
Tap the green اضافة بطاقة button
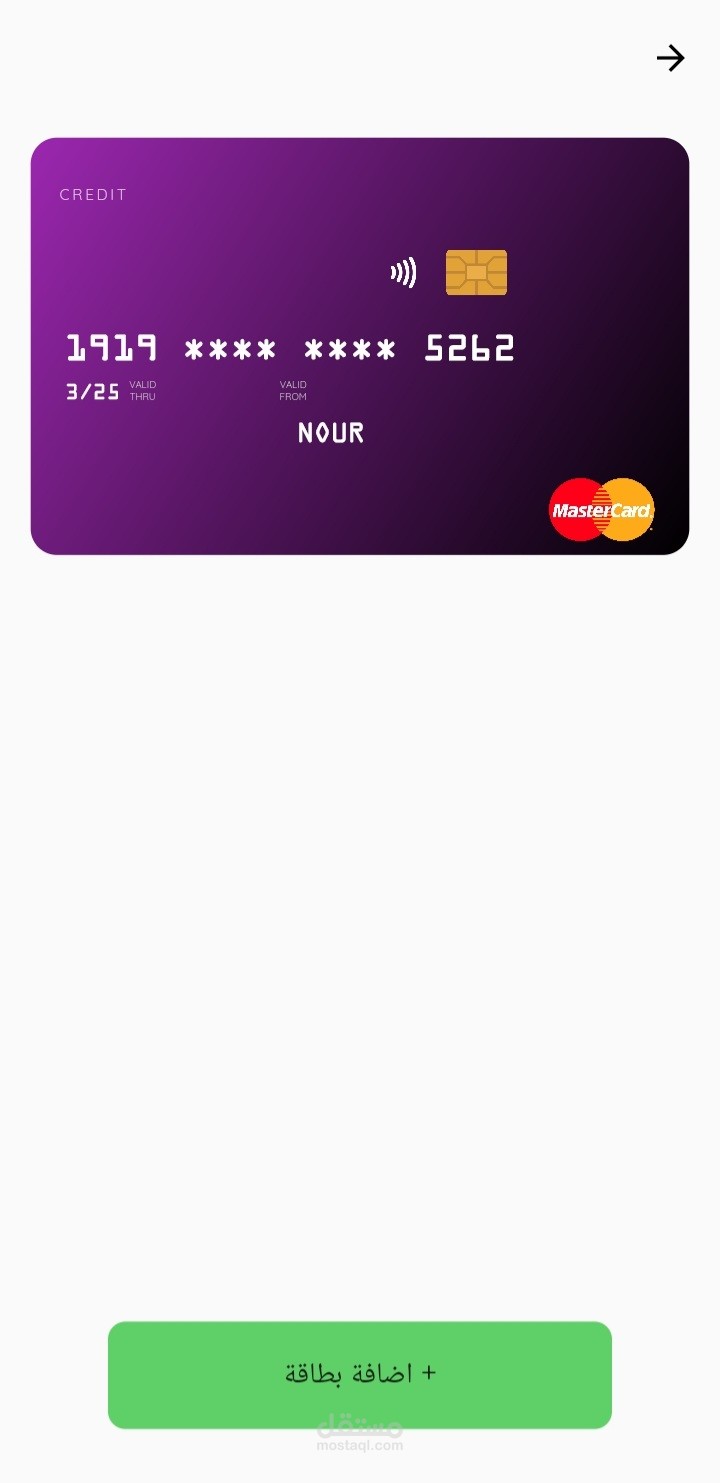359,1374
